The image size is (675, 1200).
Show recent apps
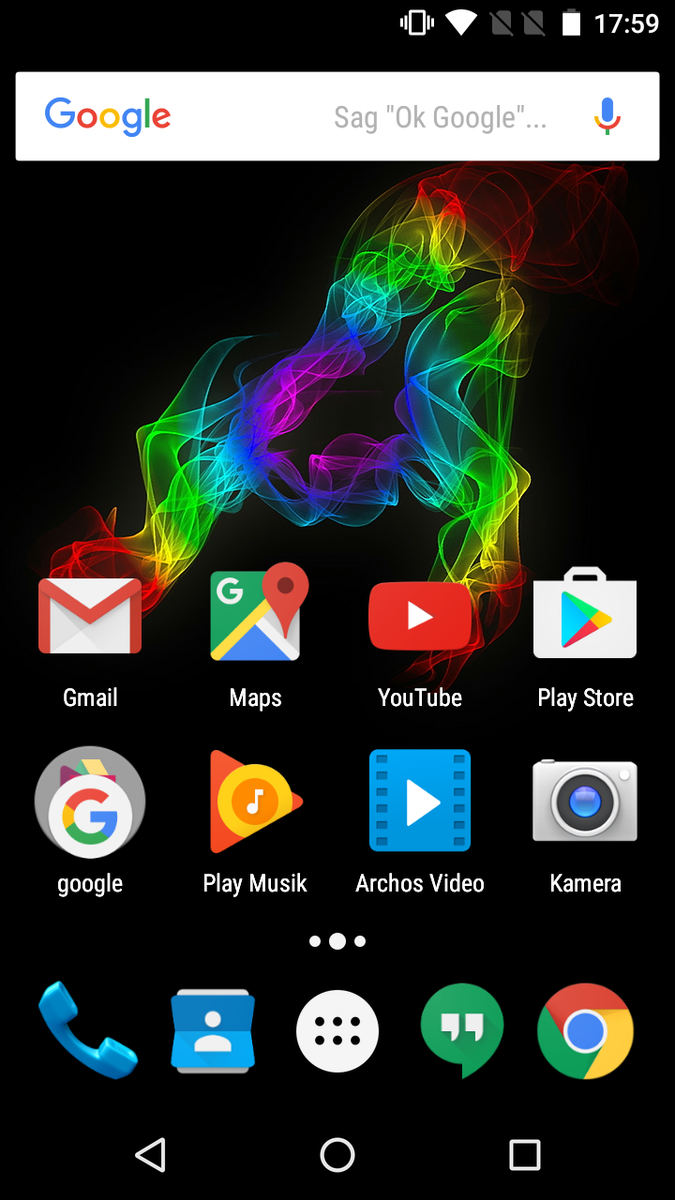click(525, 1155)
